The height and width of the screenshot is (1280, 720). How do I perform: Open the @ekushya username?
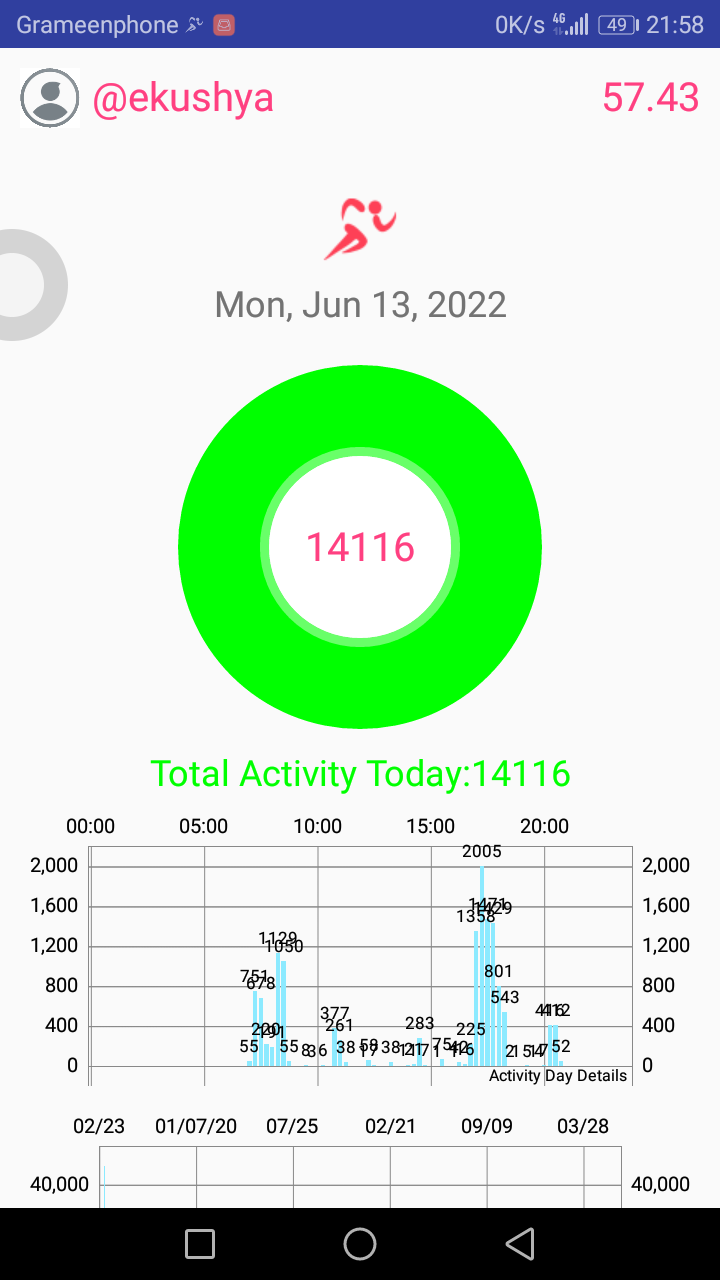point(183,98)
